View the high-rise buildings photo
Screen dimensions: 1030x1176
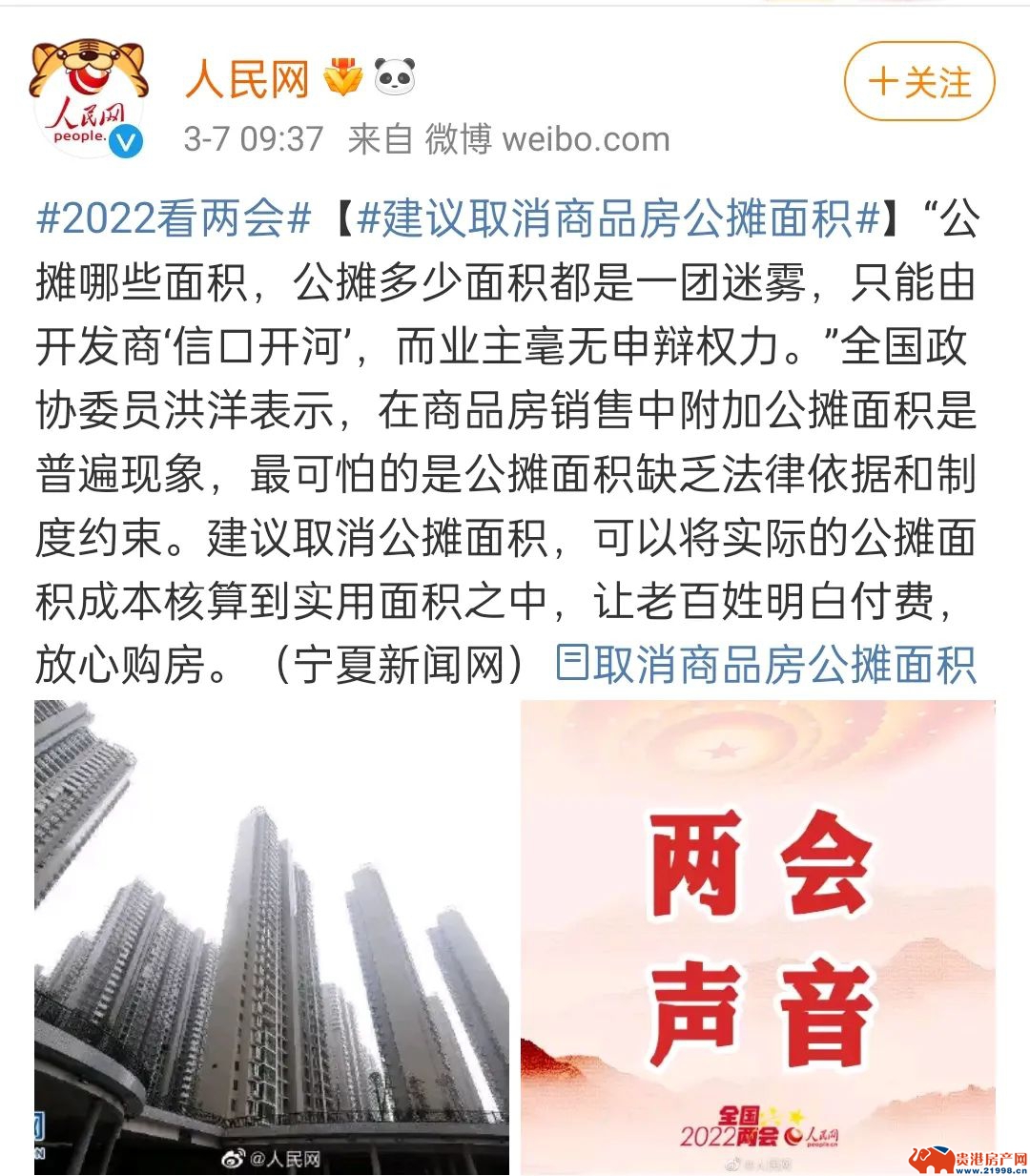tap(272, 937)
